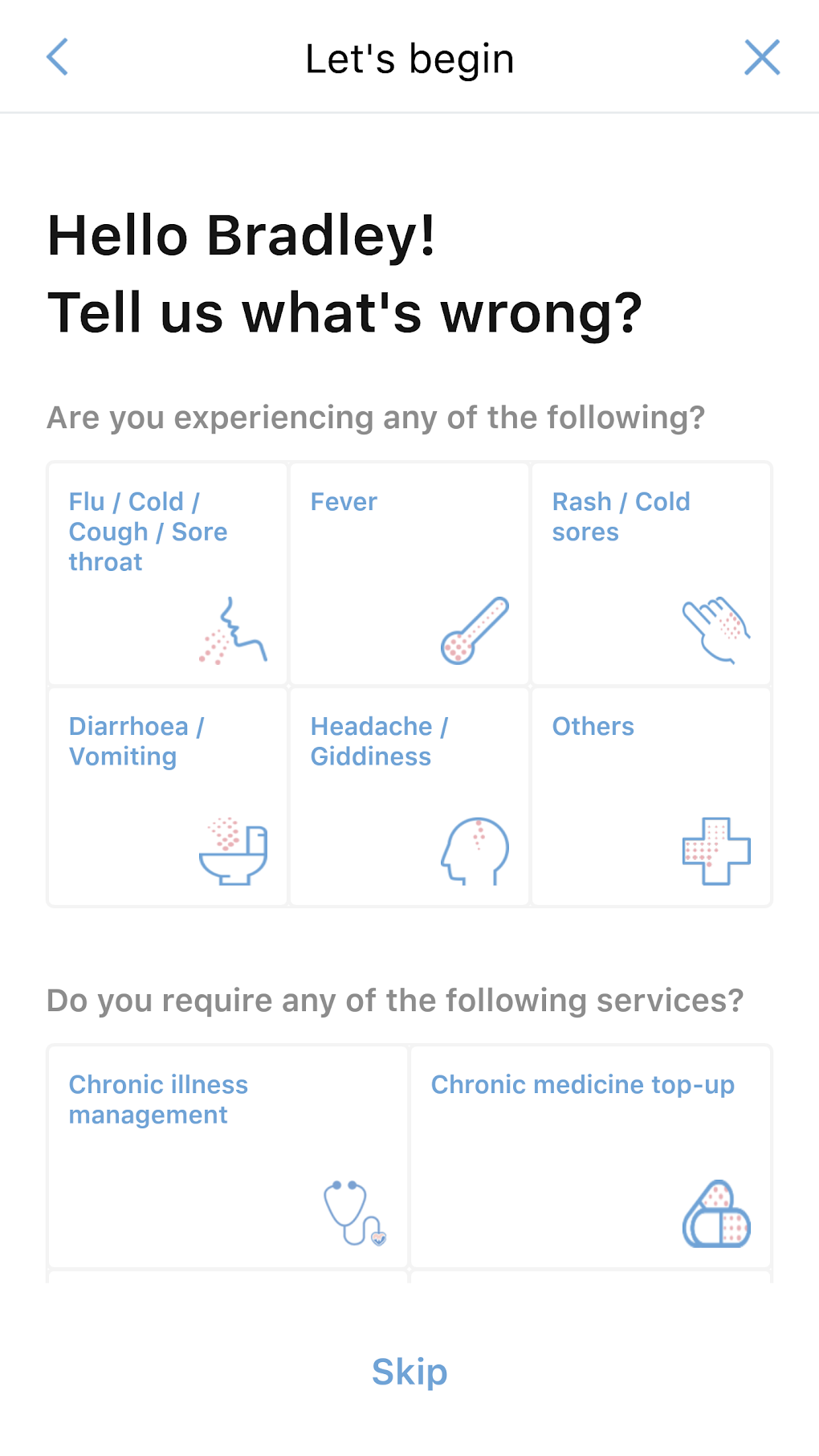Image resolution: width=819 pixels, height=1456 pixels.
Task: Select the toilet icon for Diarrhoea / Vomiting
Action: pos(233,851)
